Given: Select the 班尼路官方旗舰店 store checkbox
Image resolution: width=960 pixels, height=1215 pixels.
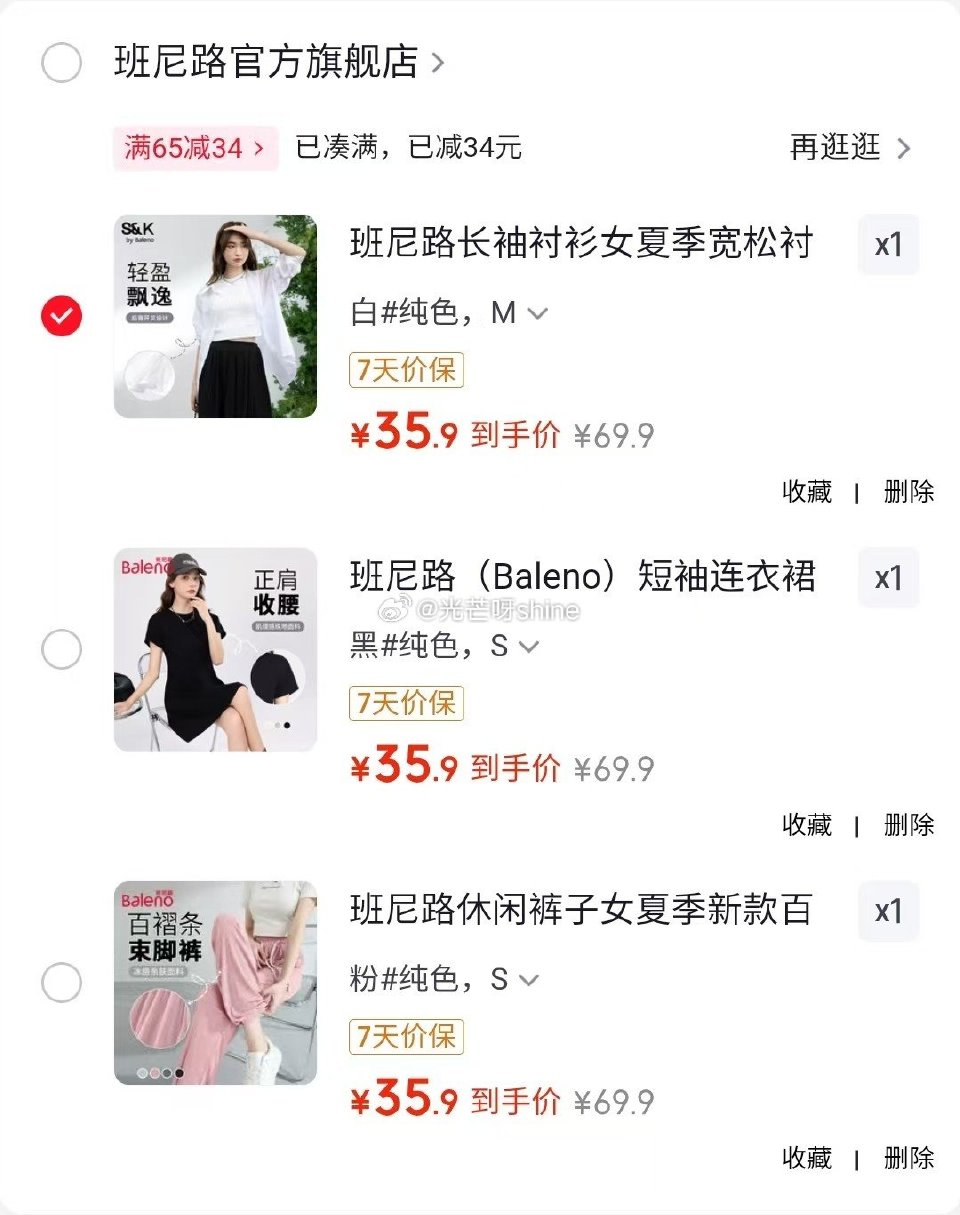Looking at the screenshot, I should (x=61, y=62).
